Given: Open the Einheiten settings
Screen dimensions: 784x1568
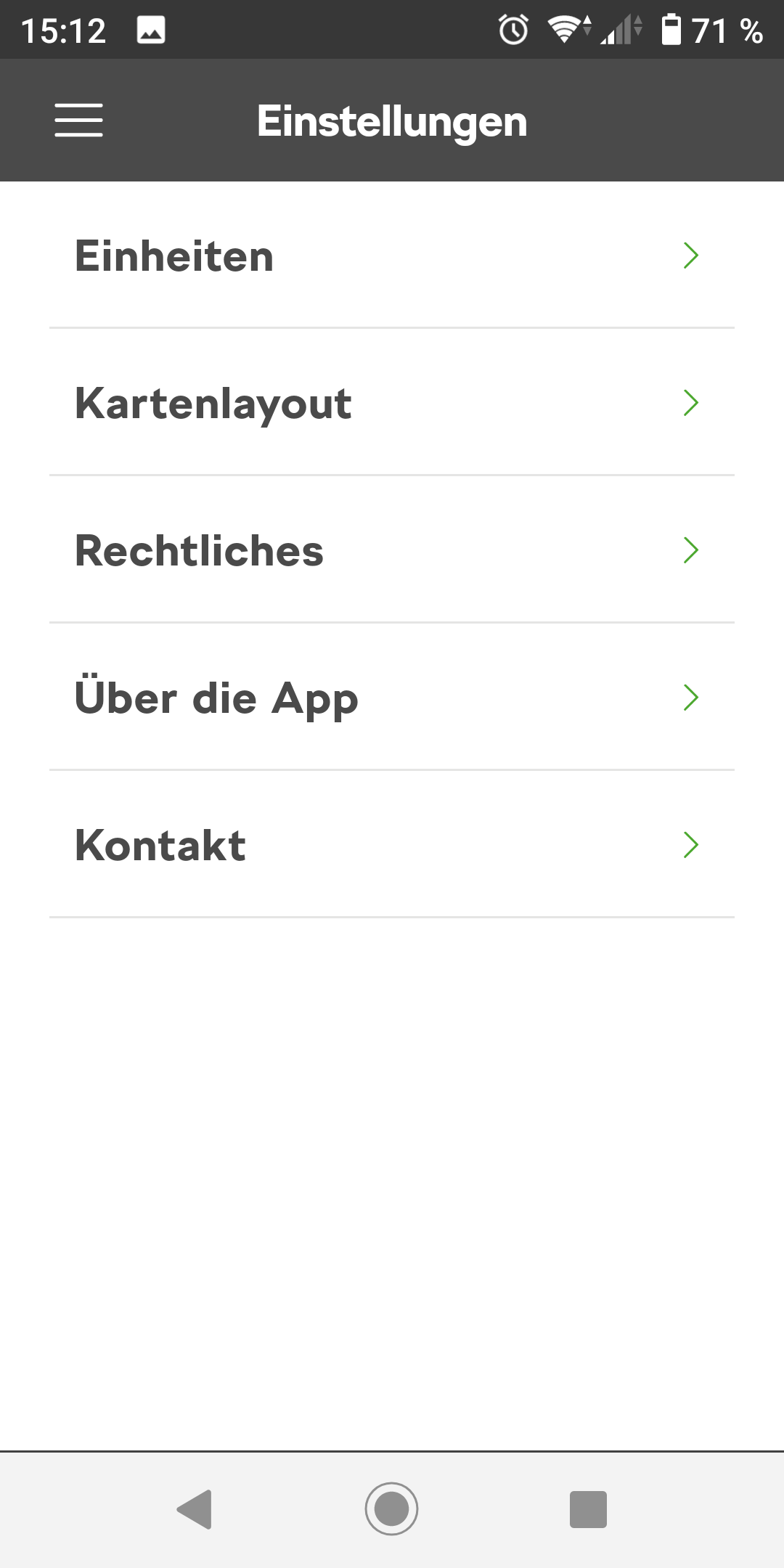Looking at the screenshot, I should (391, 256).
